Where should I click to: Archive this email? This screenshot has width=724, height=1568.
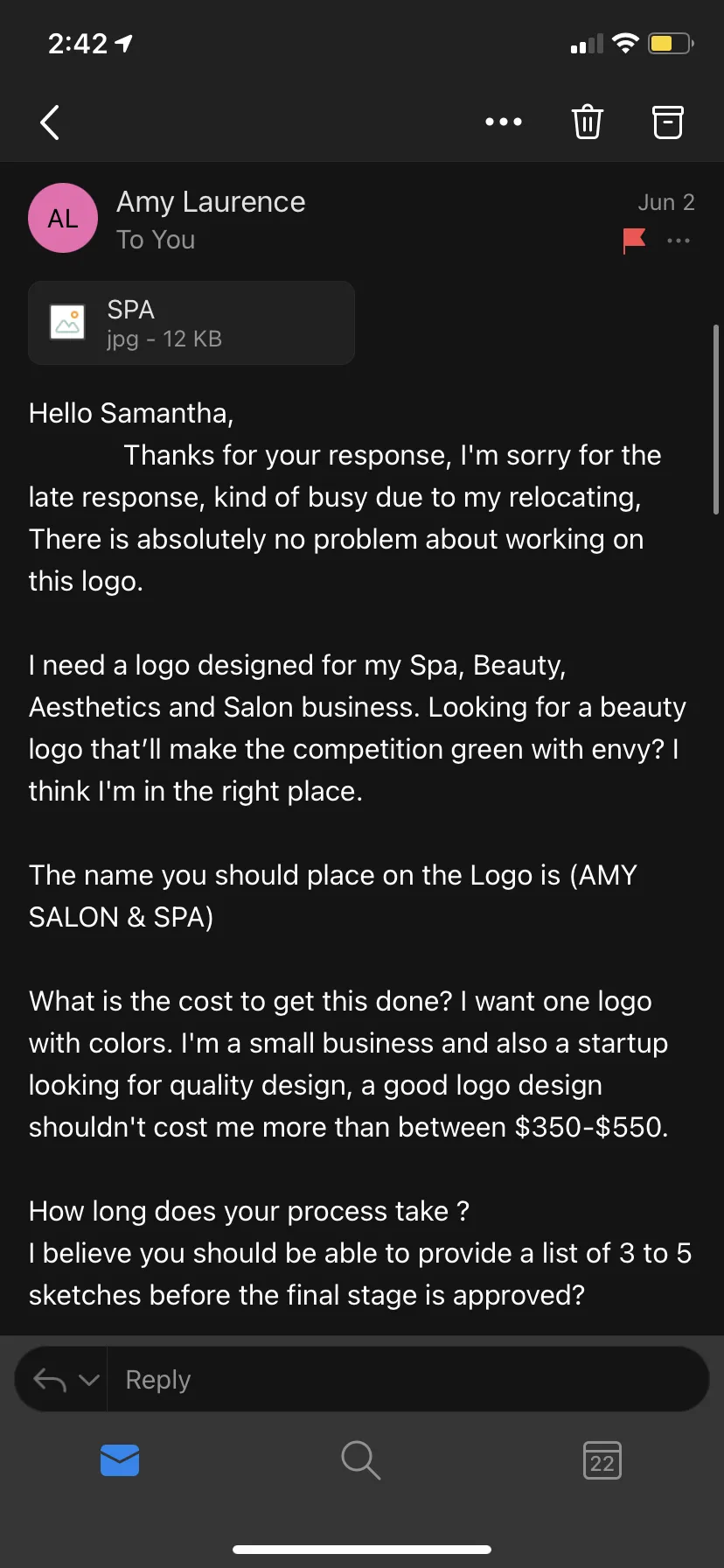coord(668,122)
